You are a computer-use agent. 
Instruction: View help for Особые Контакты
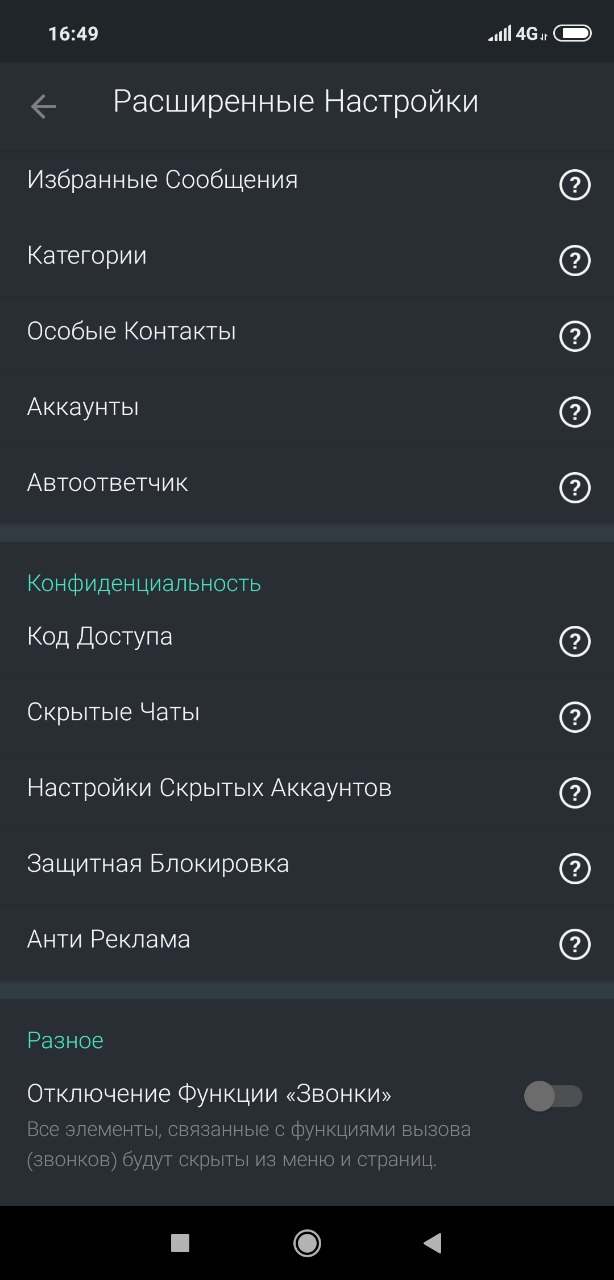tap(574, 337)
